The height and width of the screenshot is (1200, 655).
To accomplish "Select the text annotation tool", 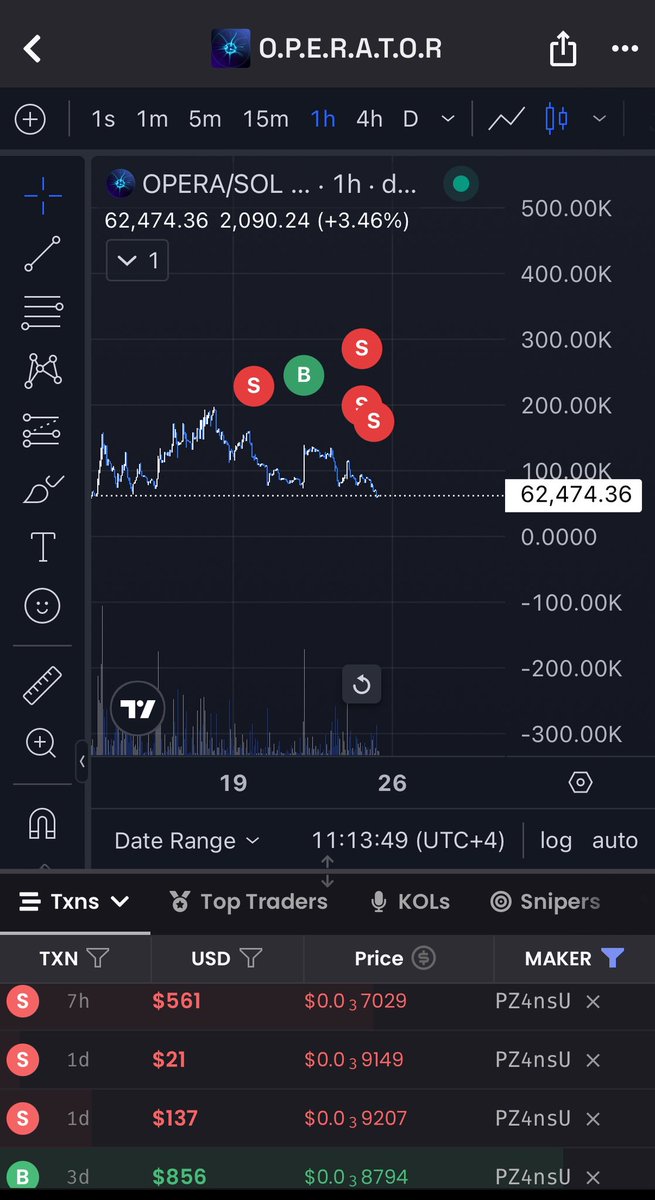I will 43,547.
